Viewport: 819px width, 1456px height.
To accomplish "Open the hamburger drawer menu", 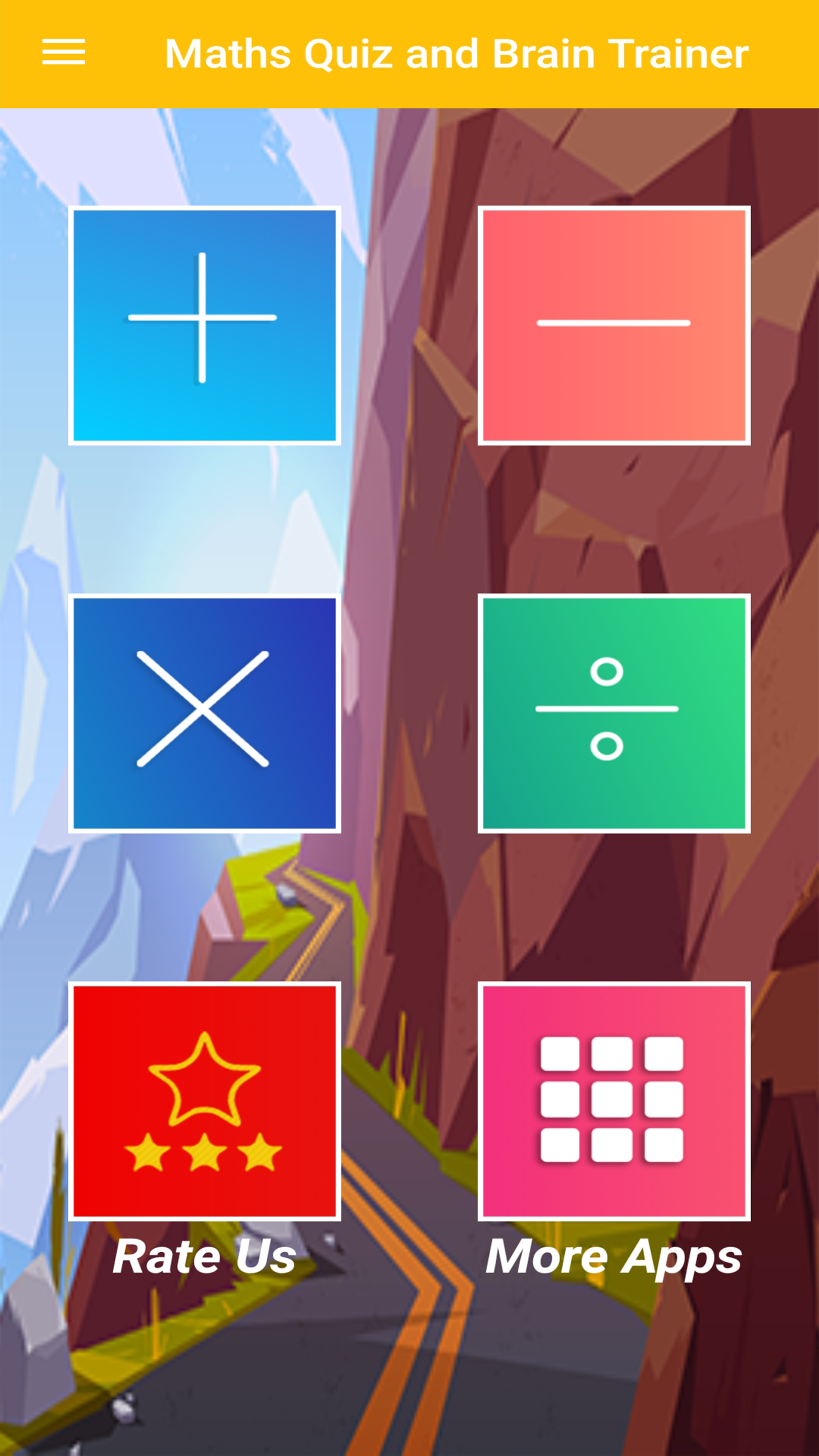I will click(63, 52).
